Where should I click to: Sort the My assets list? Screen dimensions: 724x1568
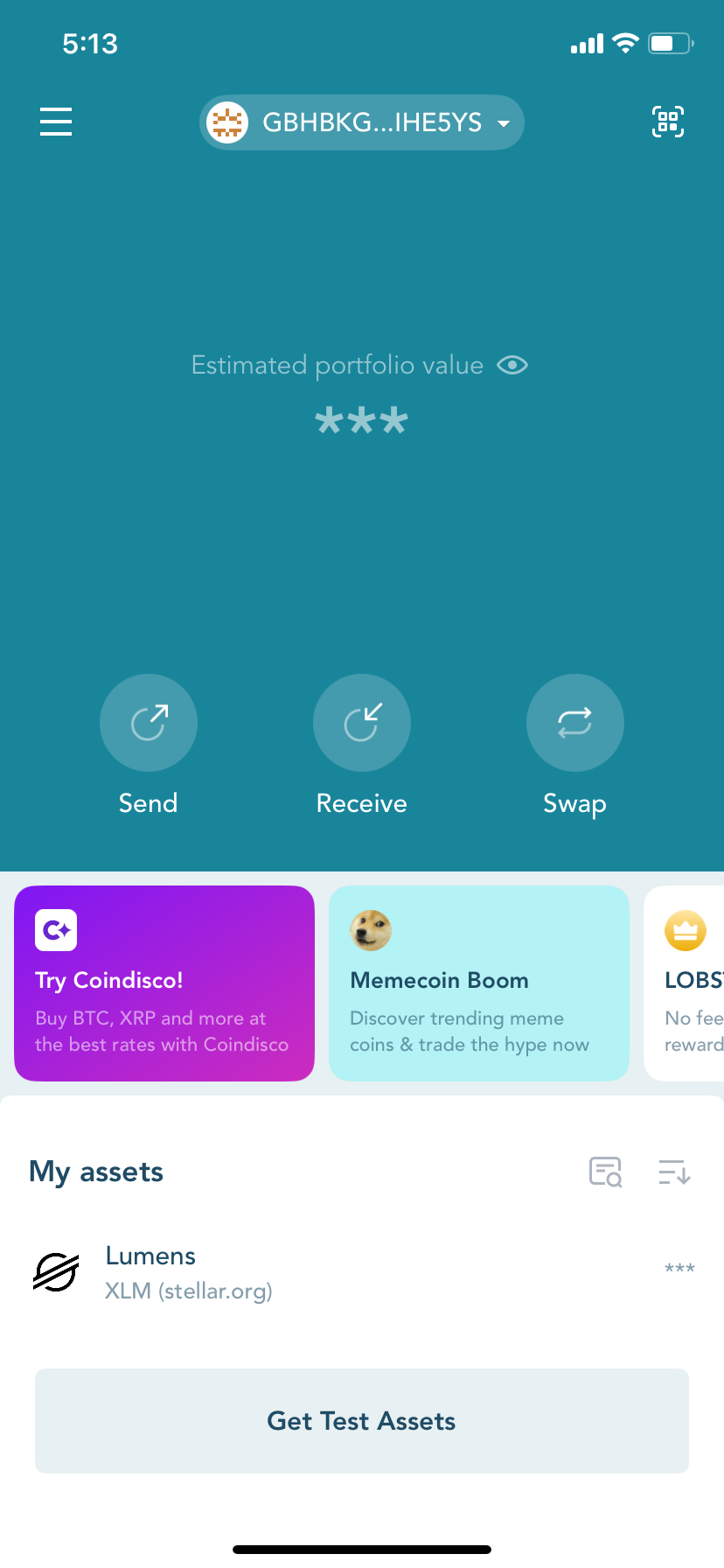[674, 1172]
